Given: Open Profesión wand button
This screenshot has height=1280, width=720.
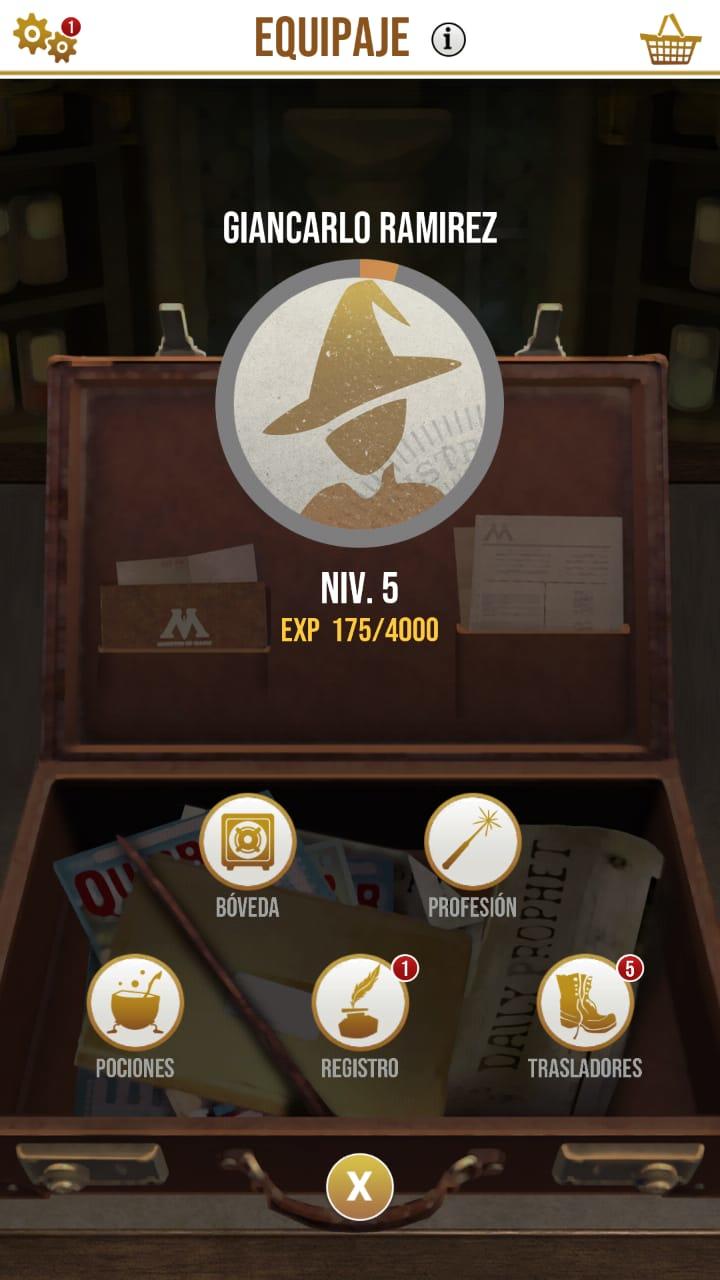Looking at the screenshot, I should [x=472, y=842].
